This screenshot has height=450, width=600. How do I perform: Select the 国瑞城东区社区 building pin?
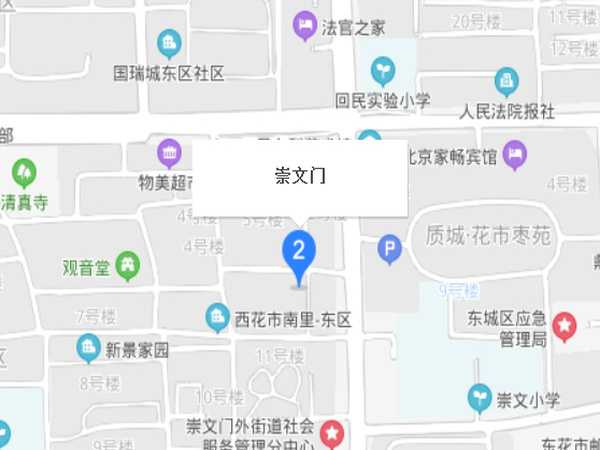[x=169, y=43]
